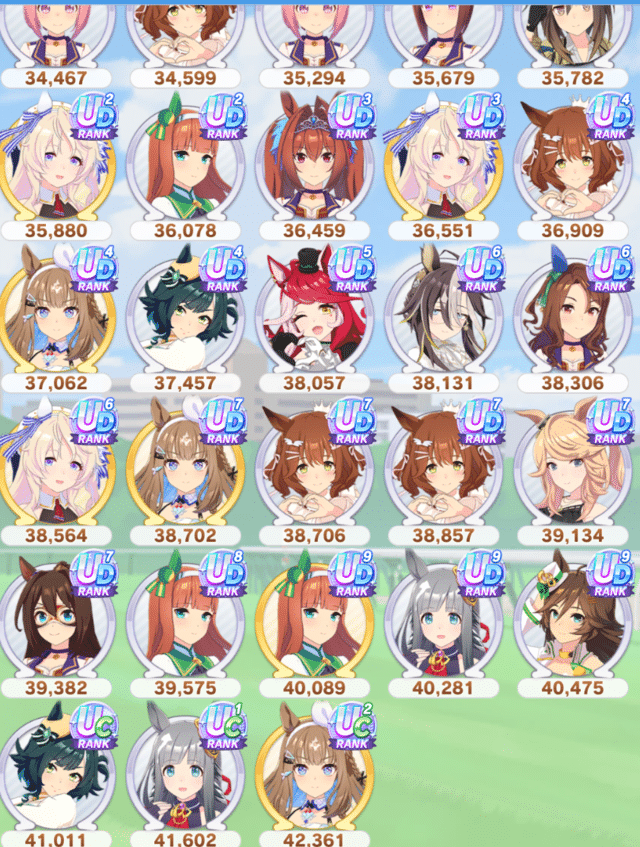Select the top-scored character with 42,361
The image size is (640, 847).
[x=315, y=770]
